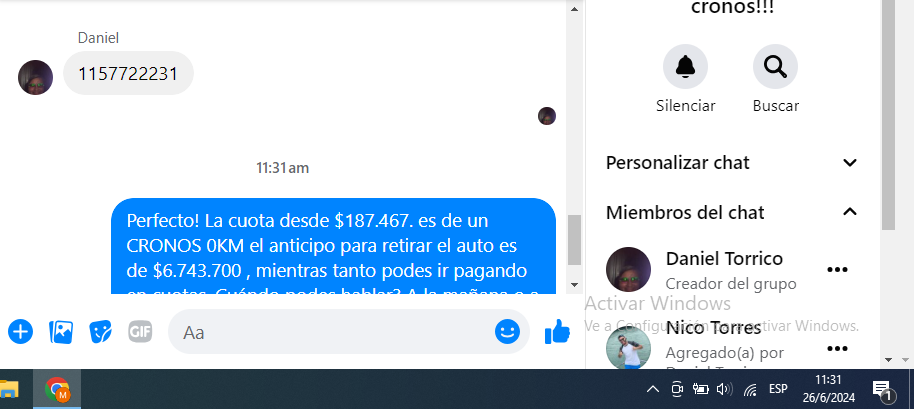
Task: Send a thumbs-up like
Action: tap(557, 332)
